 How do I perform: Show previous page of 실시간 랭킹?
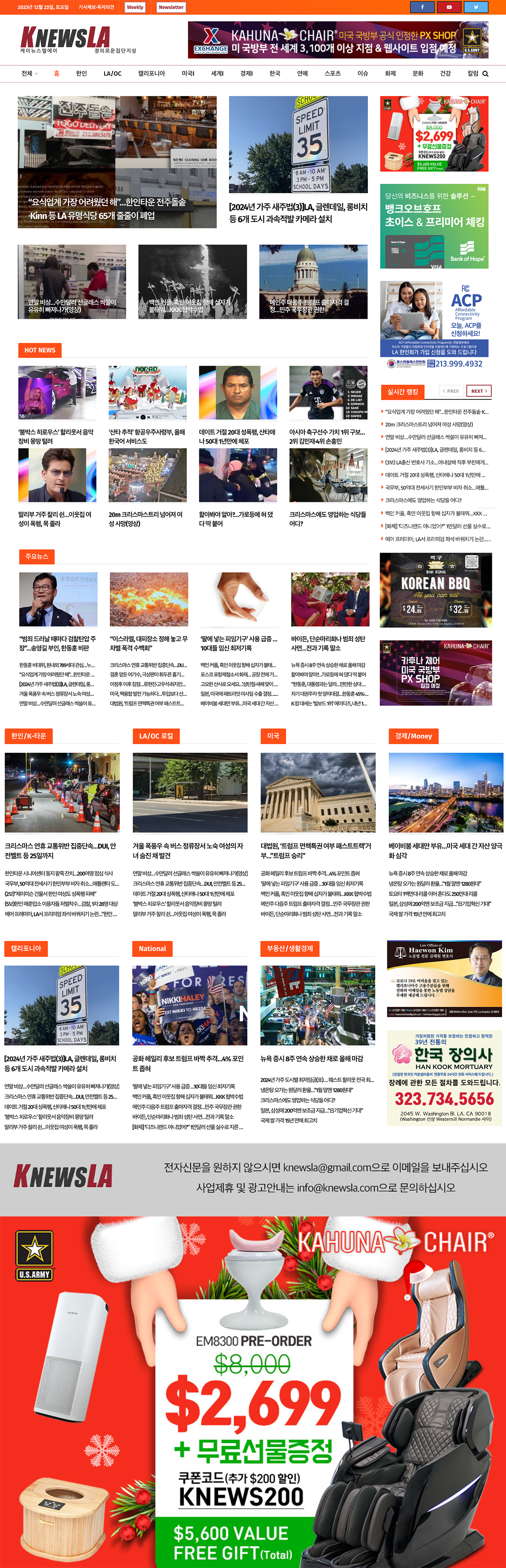[451, 391]
